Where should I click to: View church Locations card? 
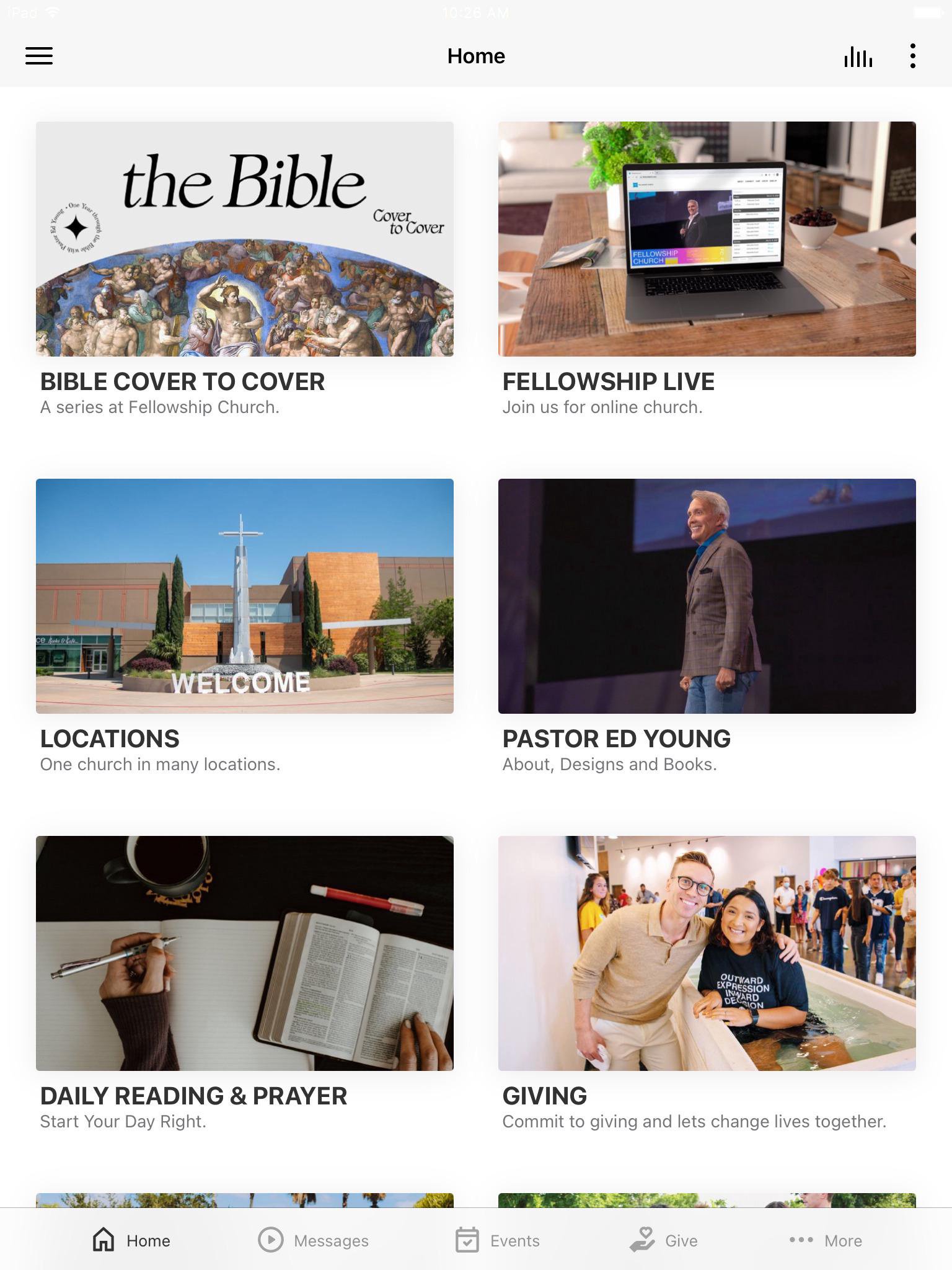coord(245,597)
